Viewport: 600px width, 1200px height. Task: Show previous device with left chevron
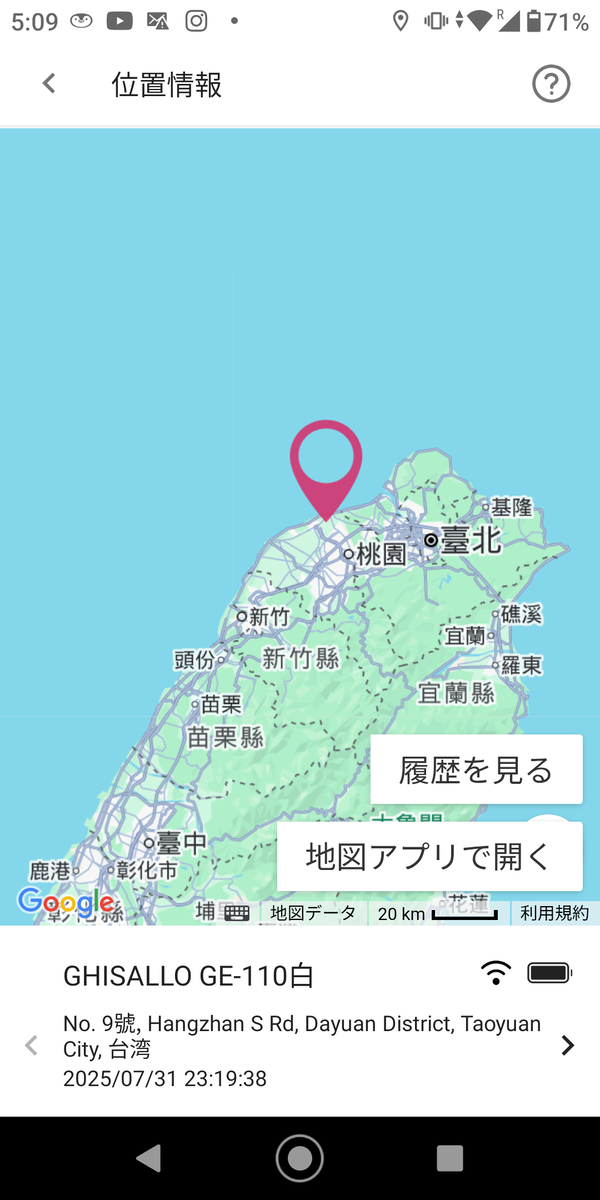[31, 1045]
